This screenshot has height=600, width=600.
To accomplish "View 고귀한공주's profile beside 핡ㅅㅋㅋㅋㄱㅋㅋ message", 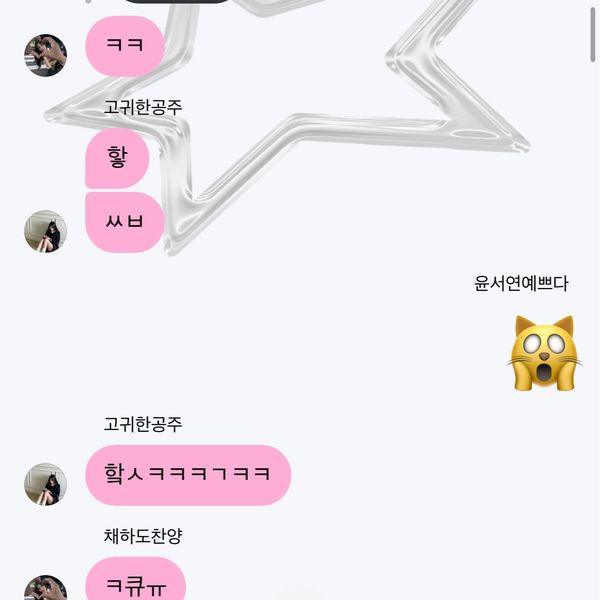I will pos(45,484).
